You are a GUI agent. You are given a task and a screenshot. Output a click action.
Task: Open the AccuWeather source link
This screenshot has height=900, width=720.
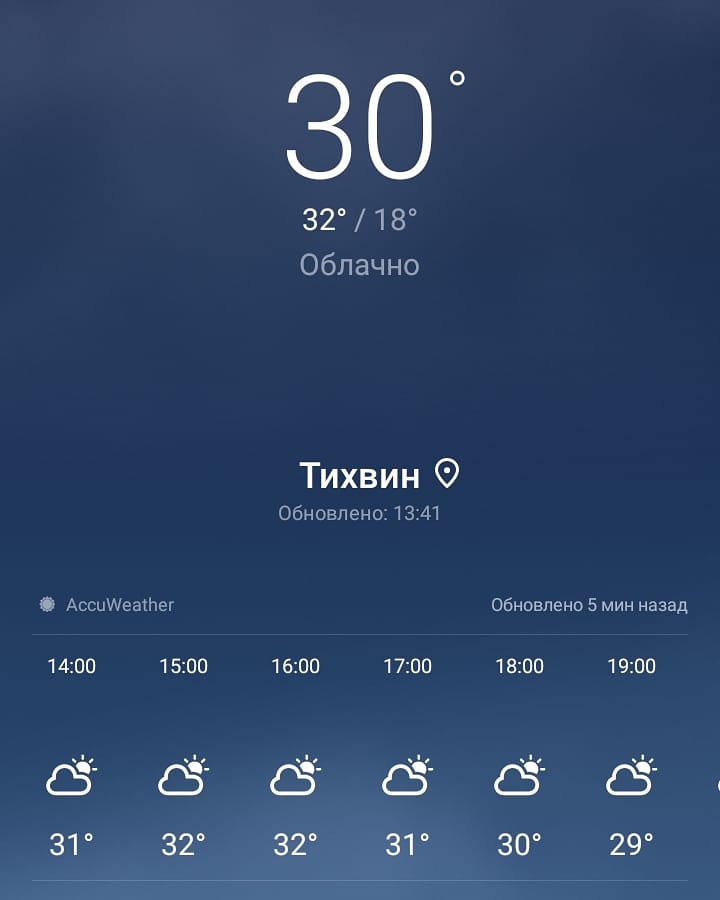[107, 605]
